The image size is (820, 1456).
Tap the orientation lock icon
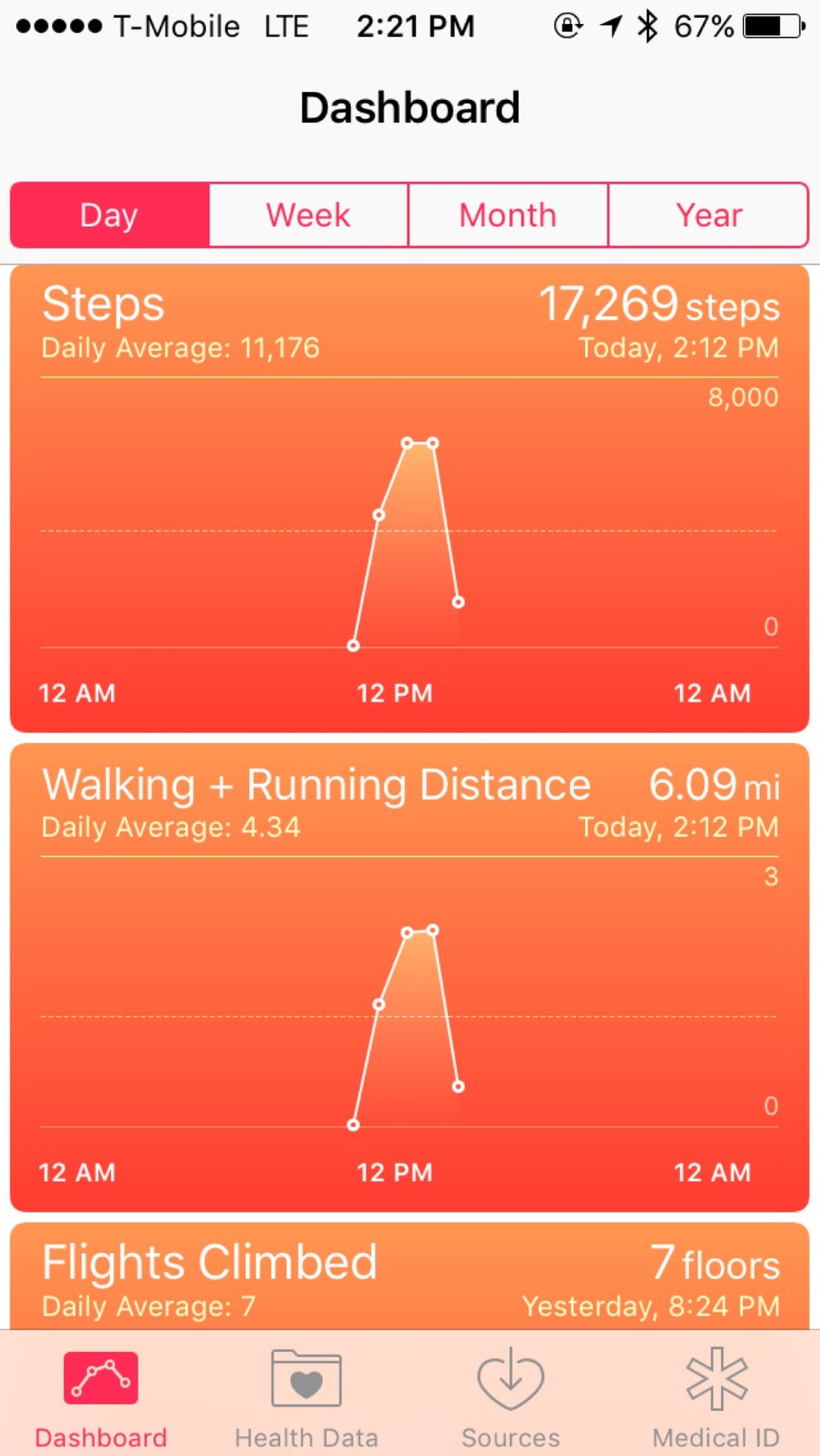point(567,26)
